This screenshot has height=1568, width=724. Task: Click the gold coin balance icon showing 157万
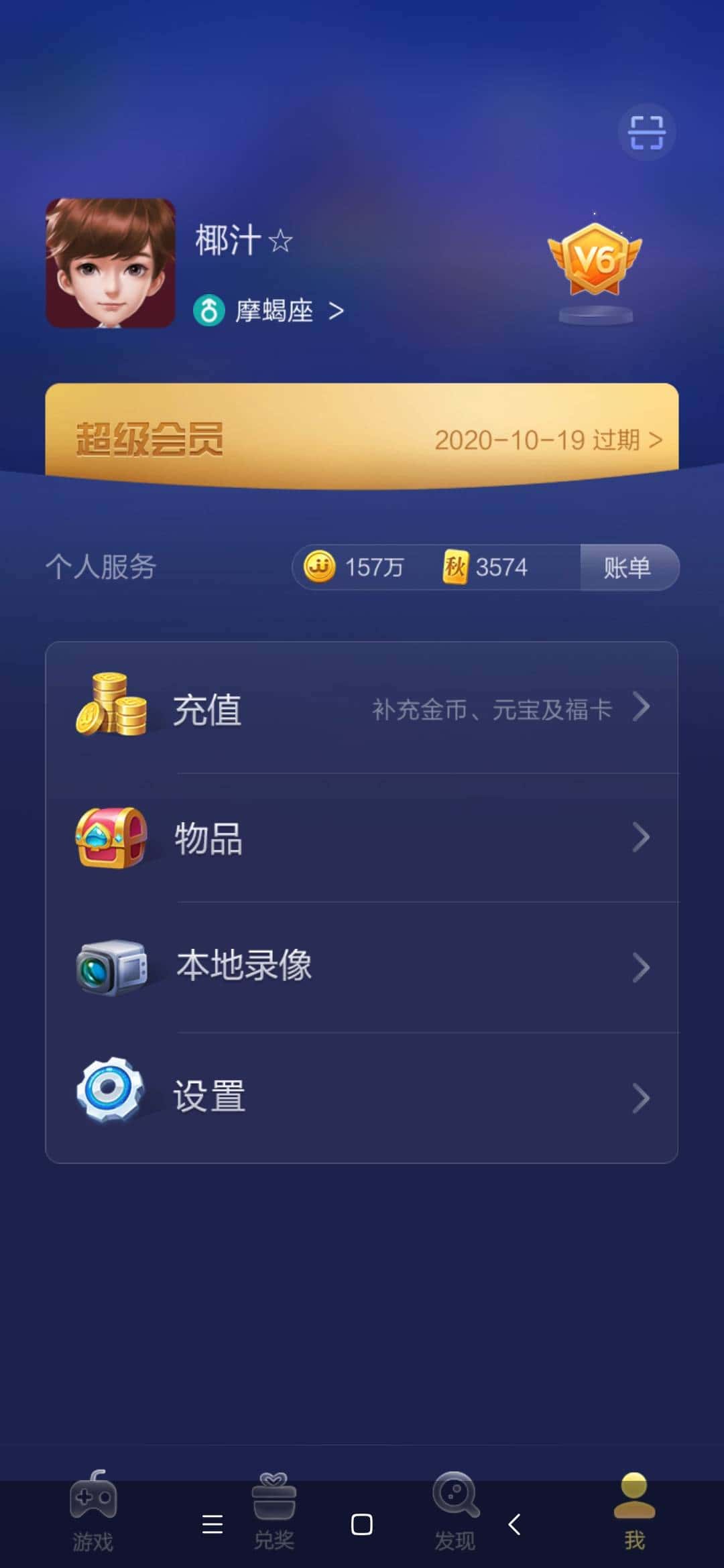320,568
